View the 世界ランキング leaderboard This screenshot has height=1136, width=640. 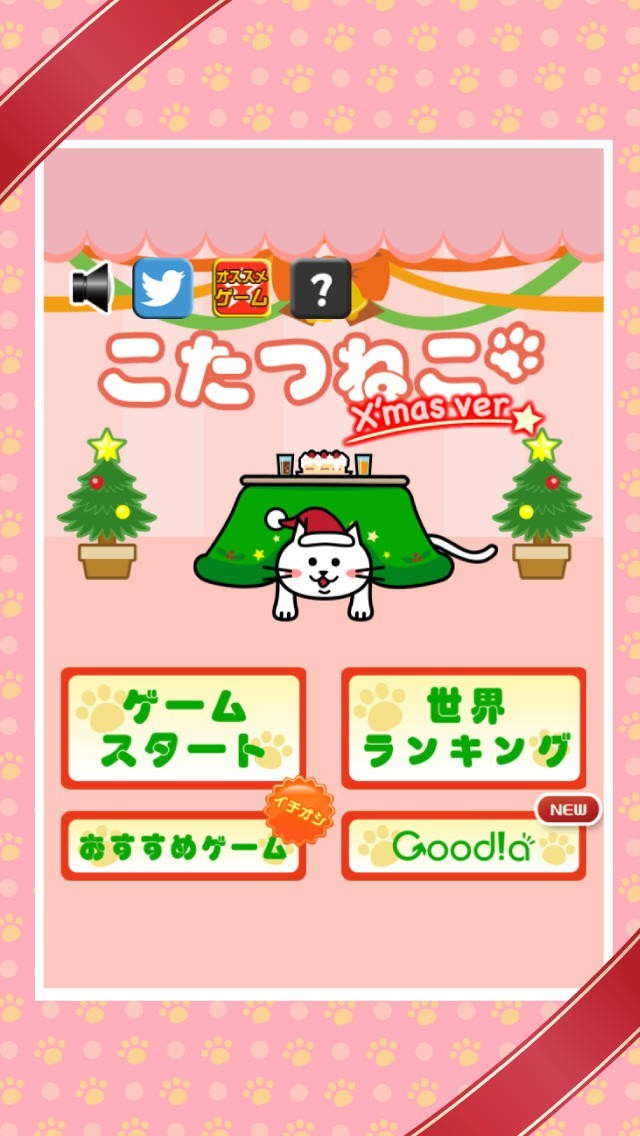click(x=464, y=728)
